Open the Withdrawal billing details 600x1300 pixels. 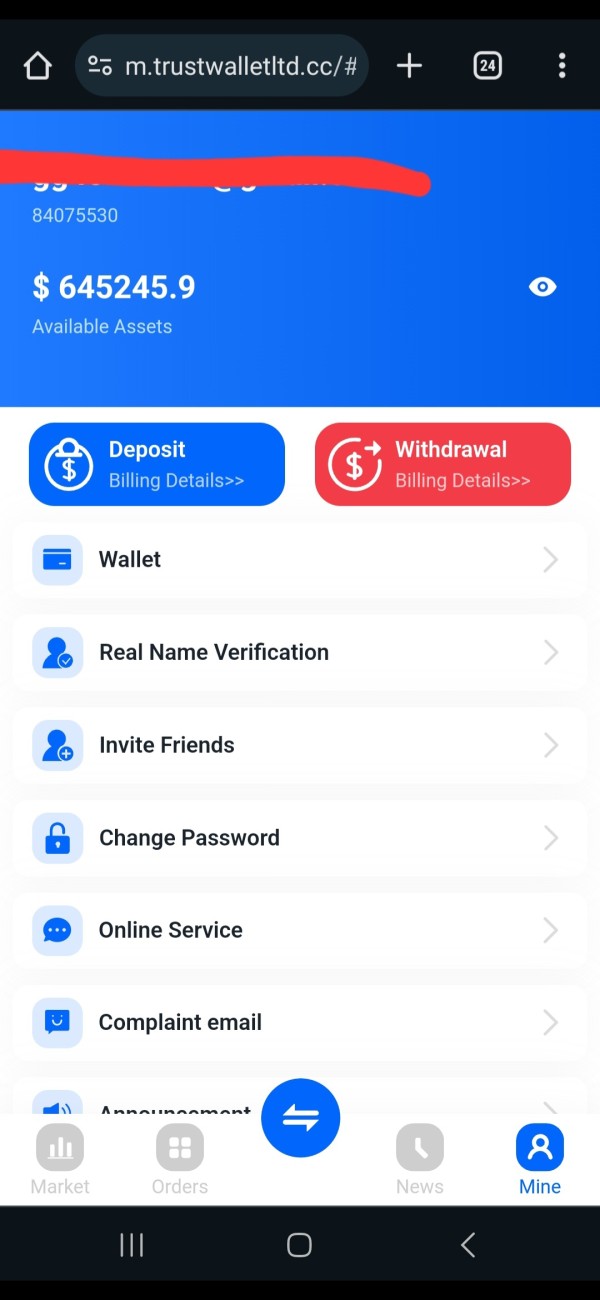(443, 464)
